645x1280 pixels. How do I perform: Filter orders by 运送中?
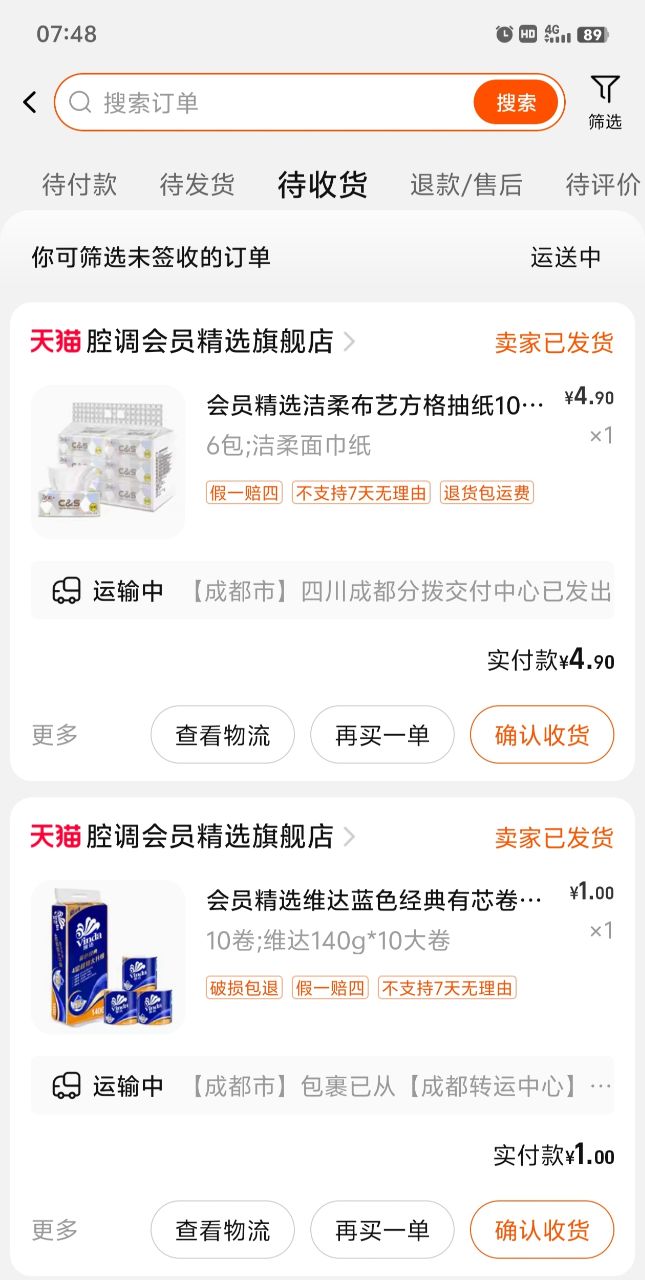click(566, 257)
